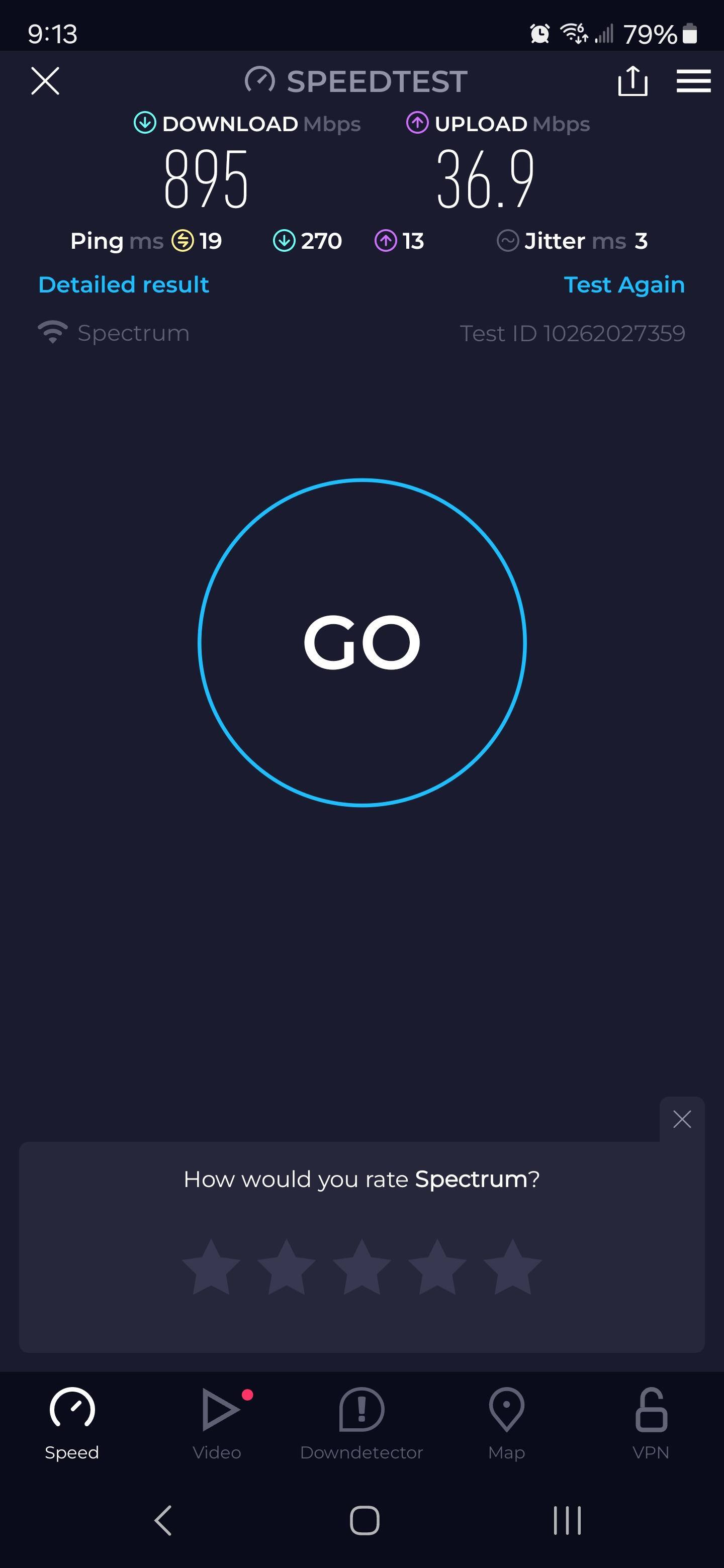
Task: Give Spectrum a three star rating
Action: 361,1267
